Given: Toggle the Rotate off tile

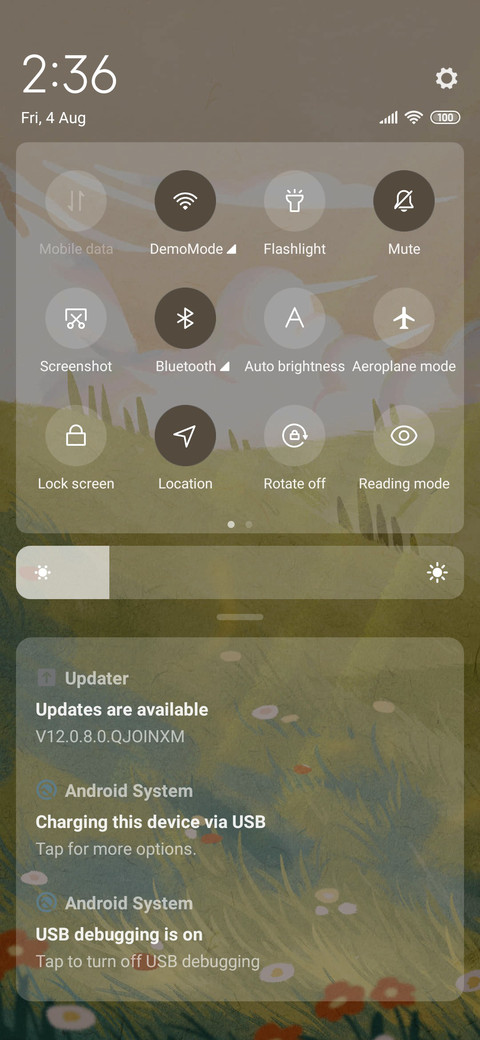Looking at the screenshot, I should click(x=294, y=436).
